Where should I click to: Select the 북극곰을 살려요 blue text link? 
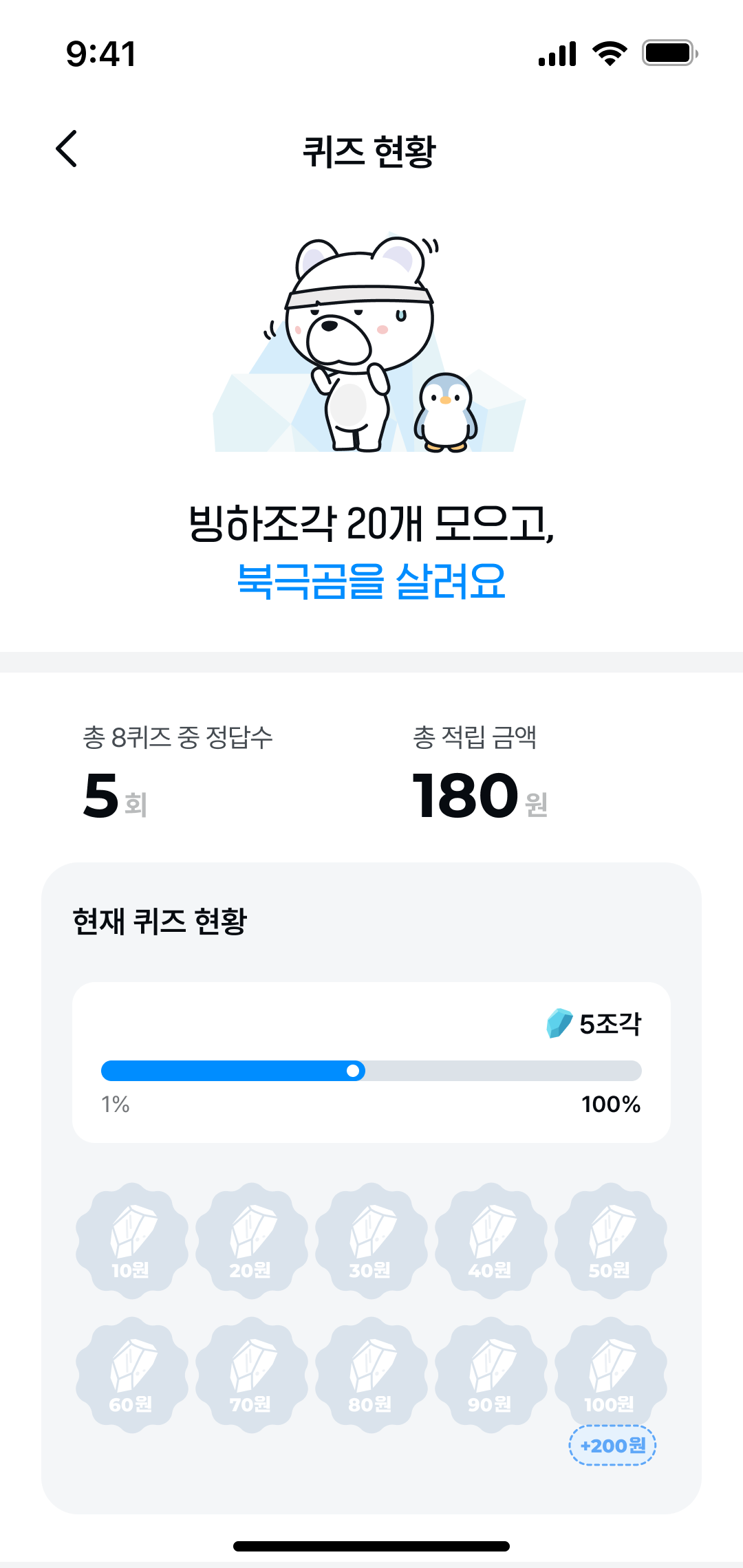[371, 581]
